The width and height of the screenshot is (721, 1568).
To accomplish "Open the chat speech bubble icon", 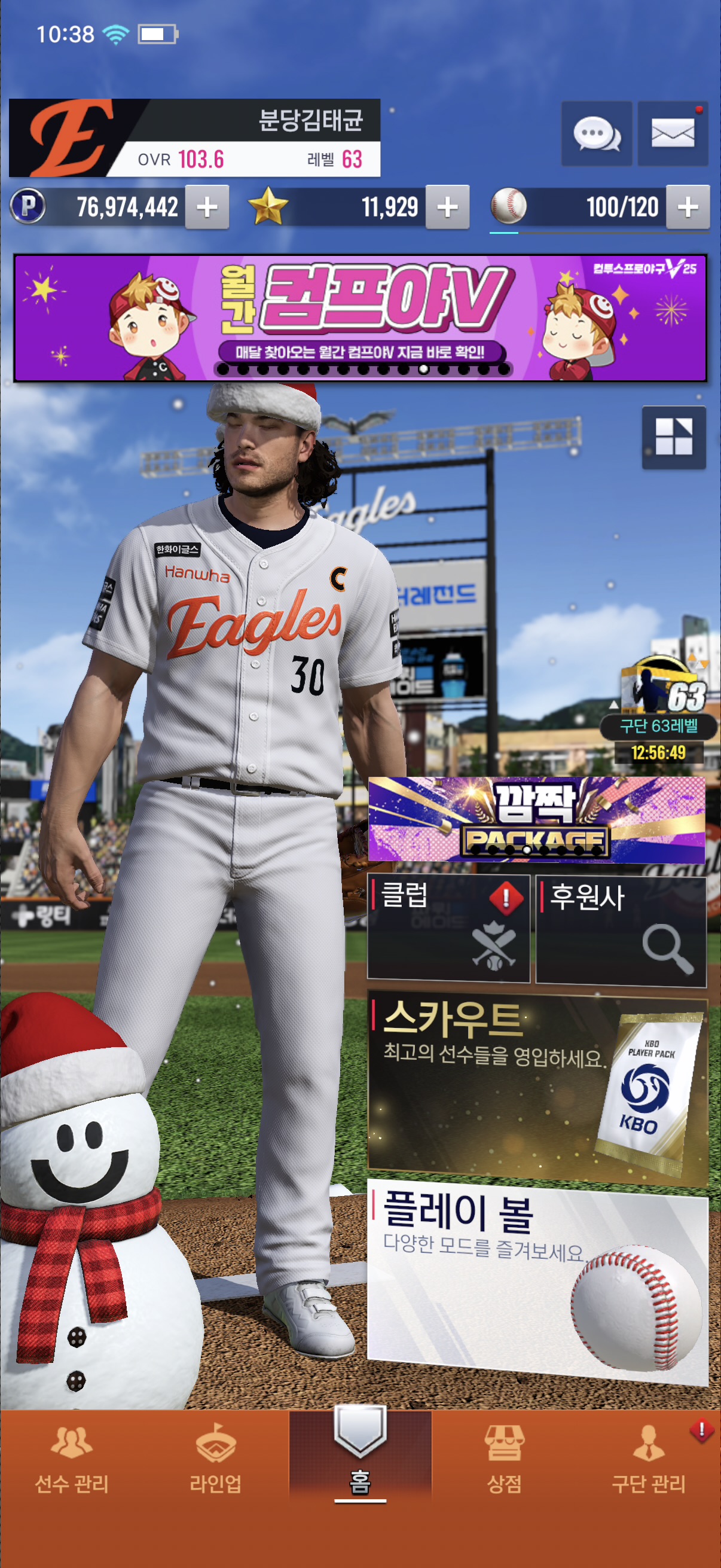I will coord(596,134).
